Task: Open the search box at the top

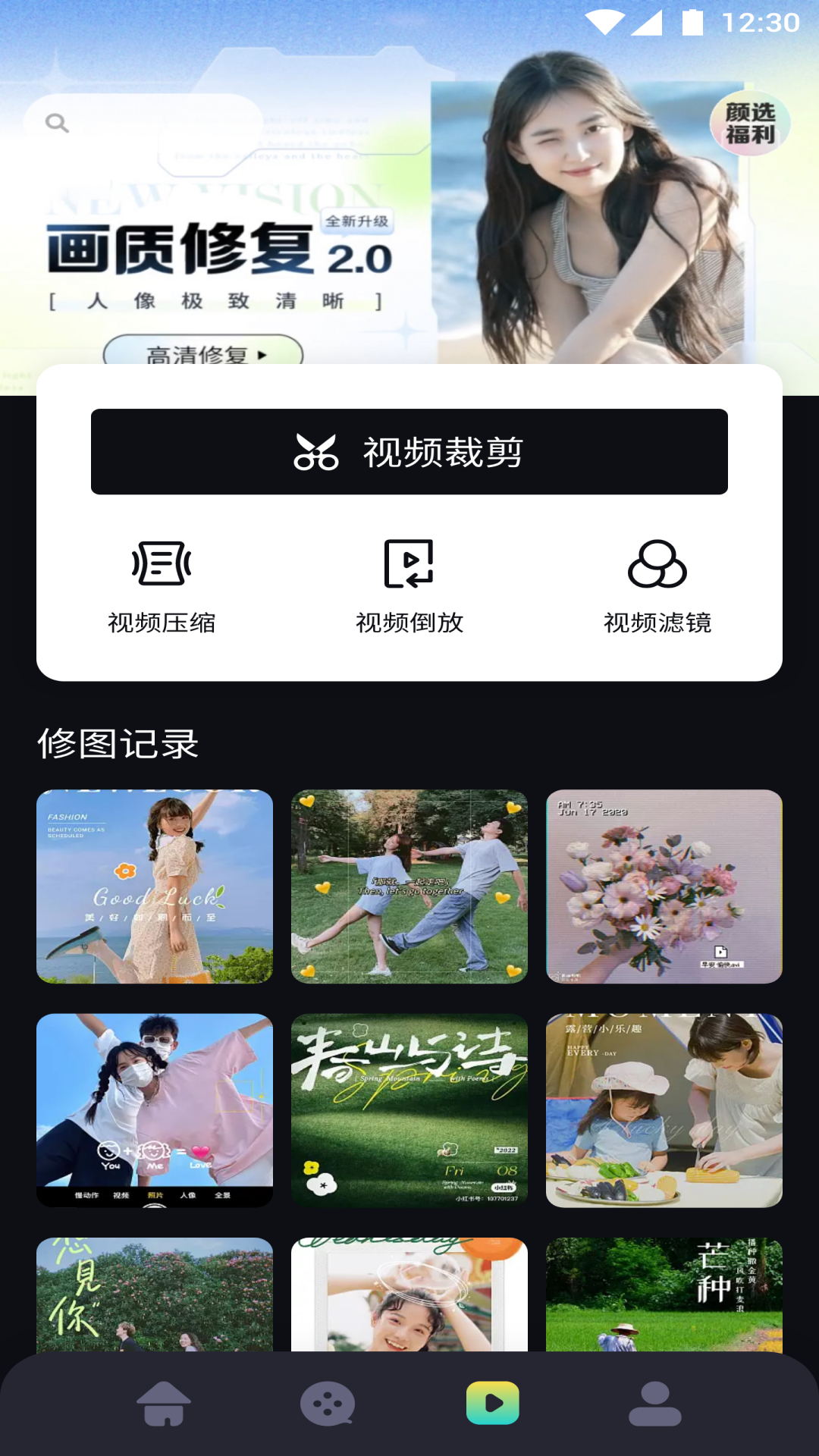Action: [x=144, y=124]
